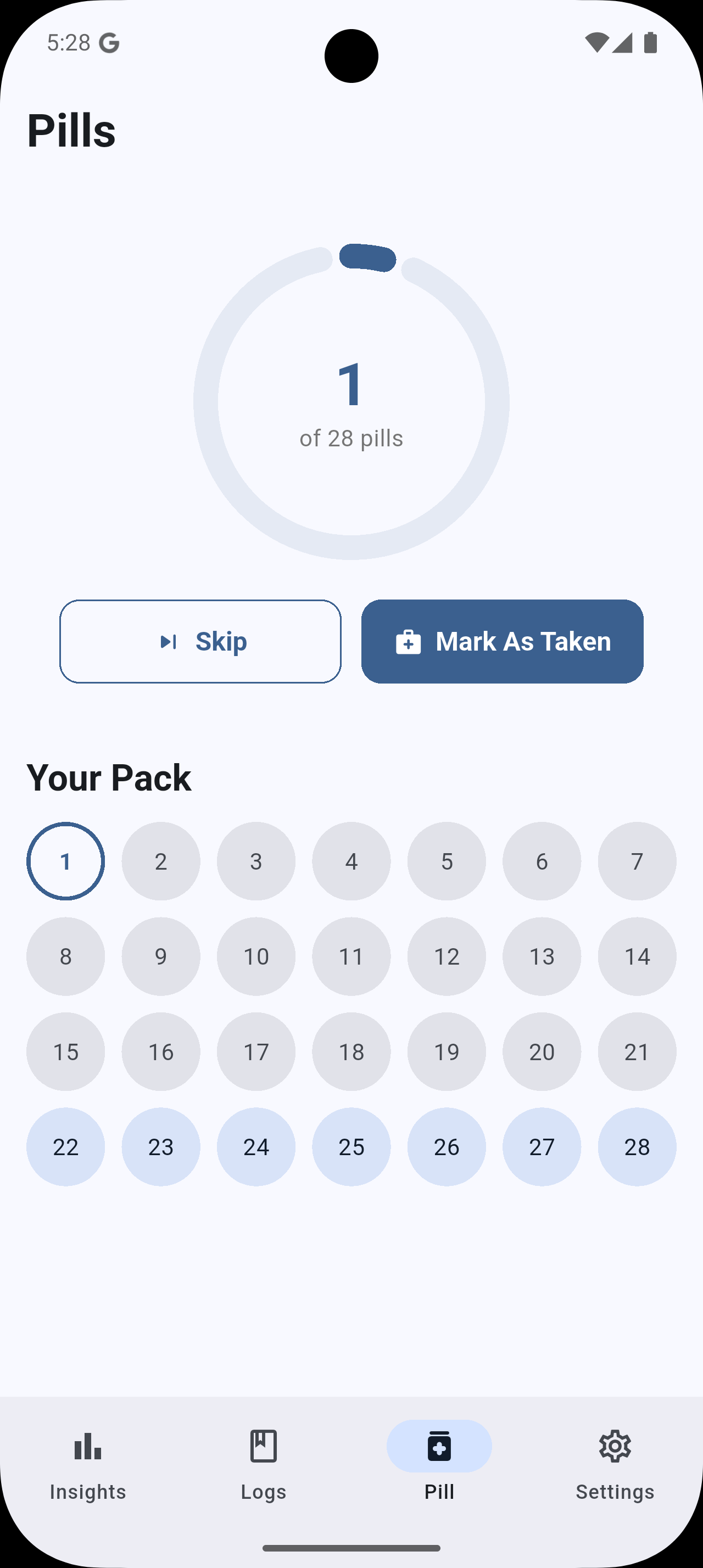Open pill 18 in the pack
Screen dimensions: 703x1568
351,1052
